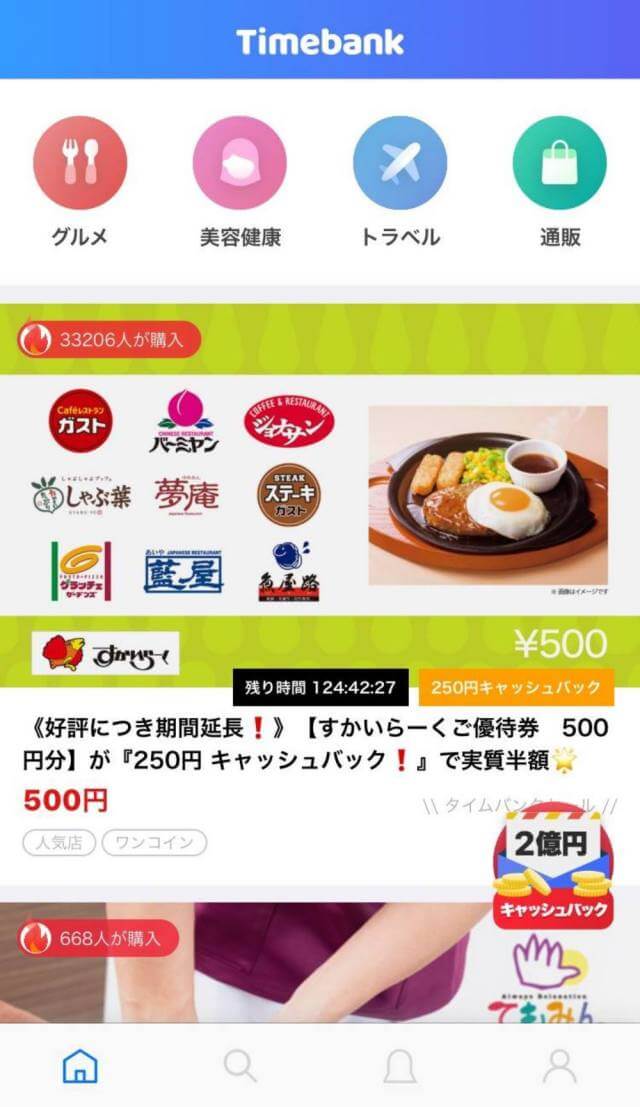
Task: Open the deal card with 668人が購入
Action: pos(250,960)
